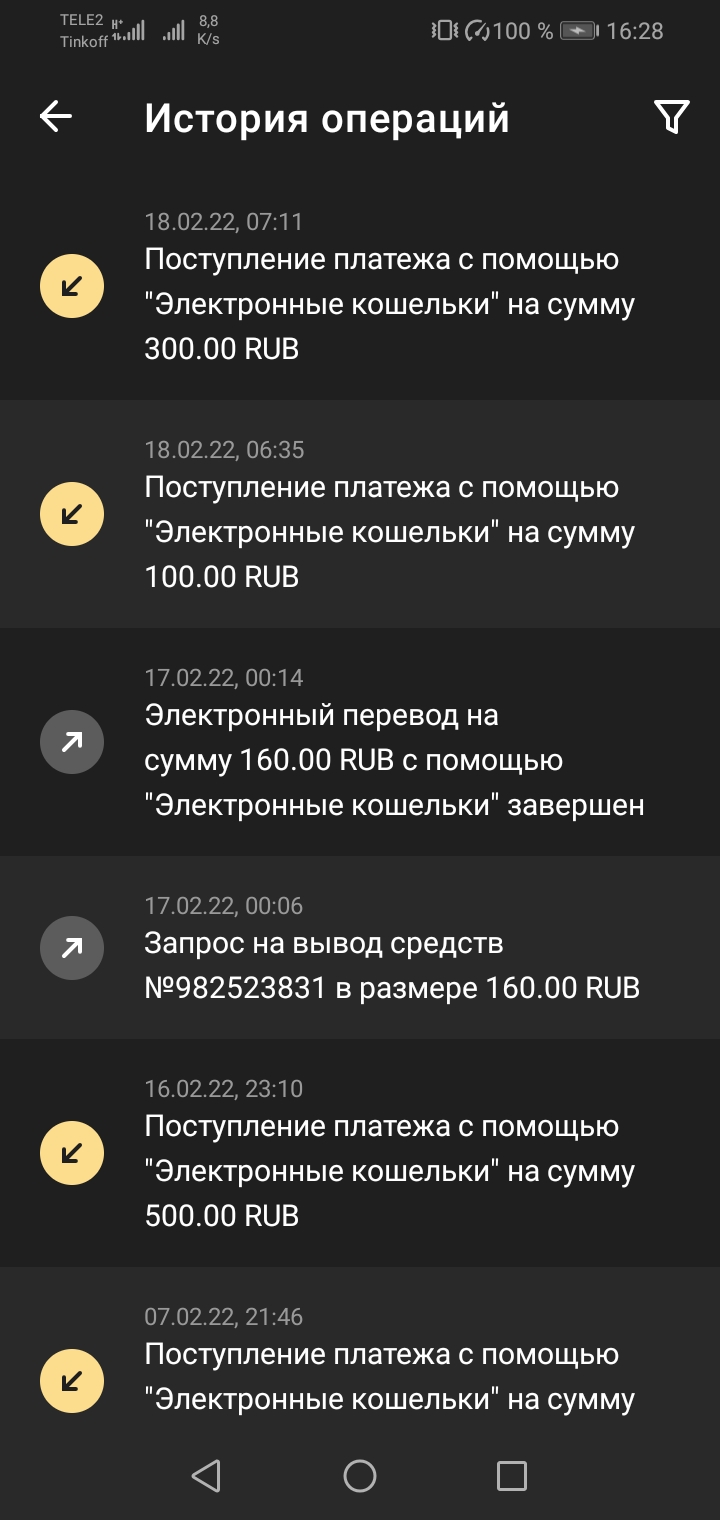The image size is (720, 1520).
Task: Tap the Tinkoff carrier label in status bar
Action: 82,40
